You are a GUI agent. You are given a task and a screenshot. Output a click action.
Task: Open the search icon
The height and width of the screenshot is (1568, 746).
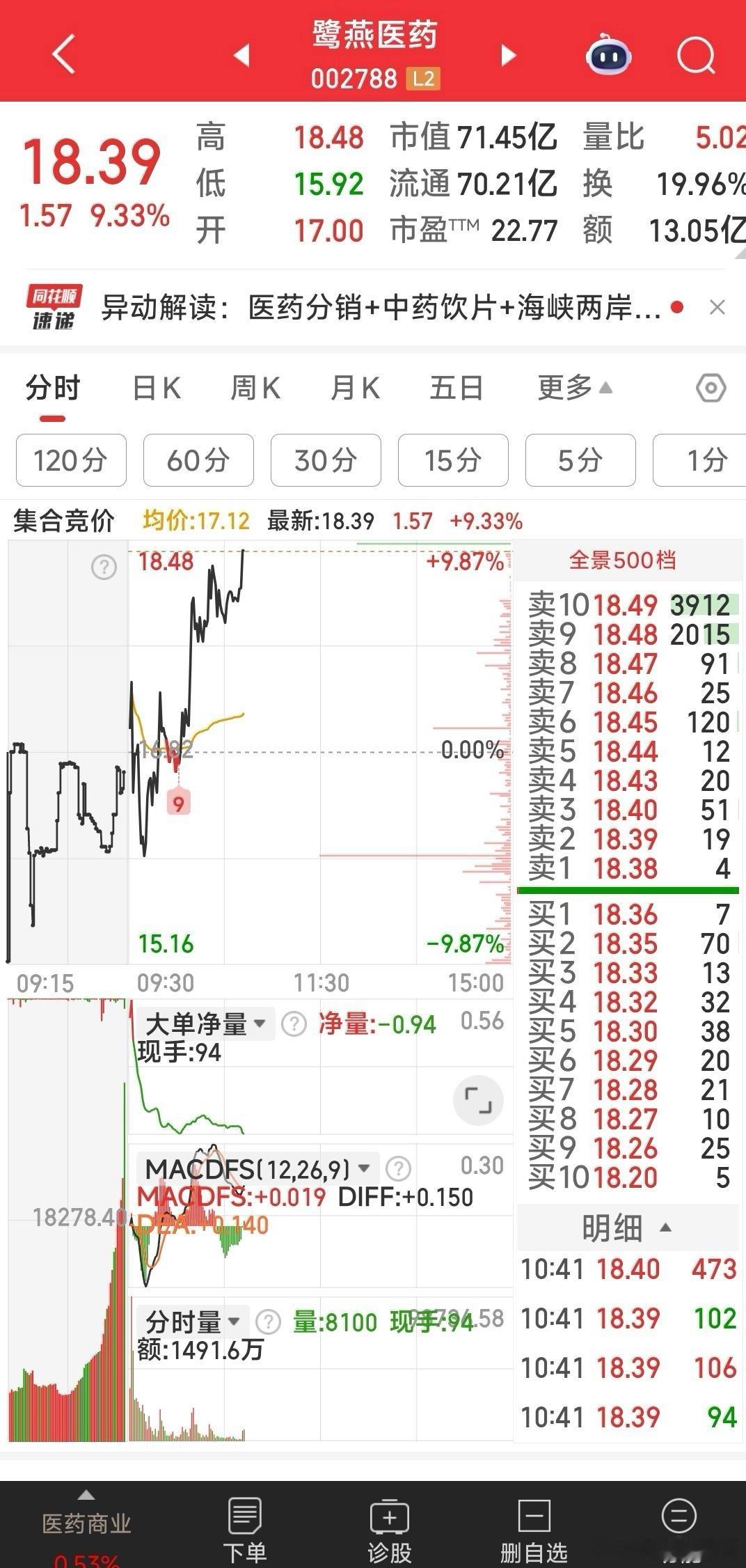[x=696, y=55]
